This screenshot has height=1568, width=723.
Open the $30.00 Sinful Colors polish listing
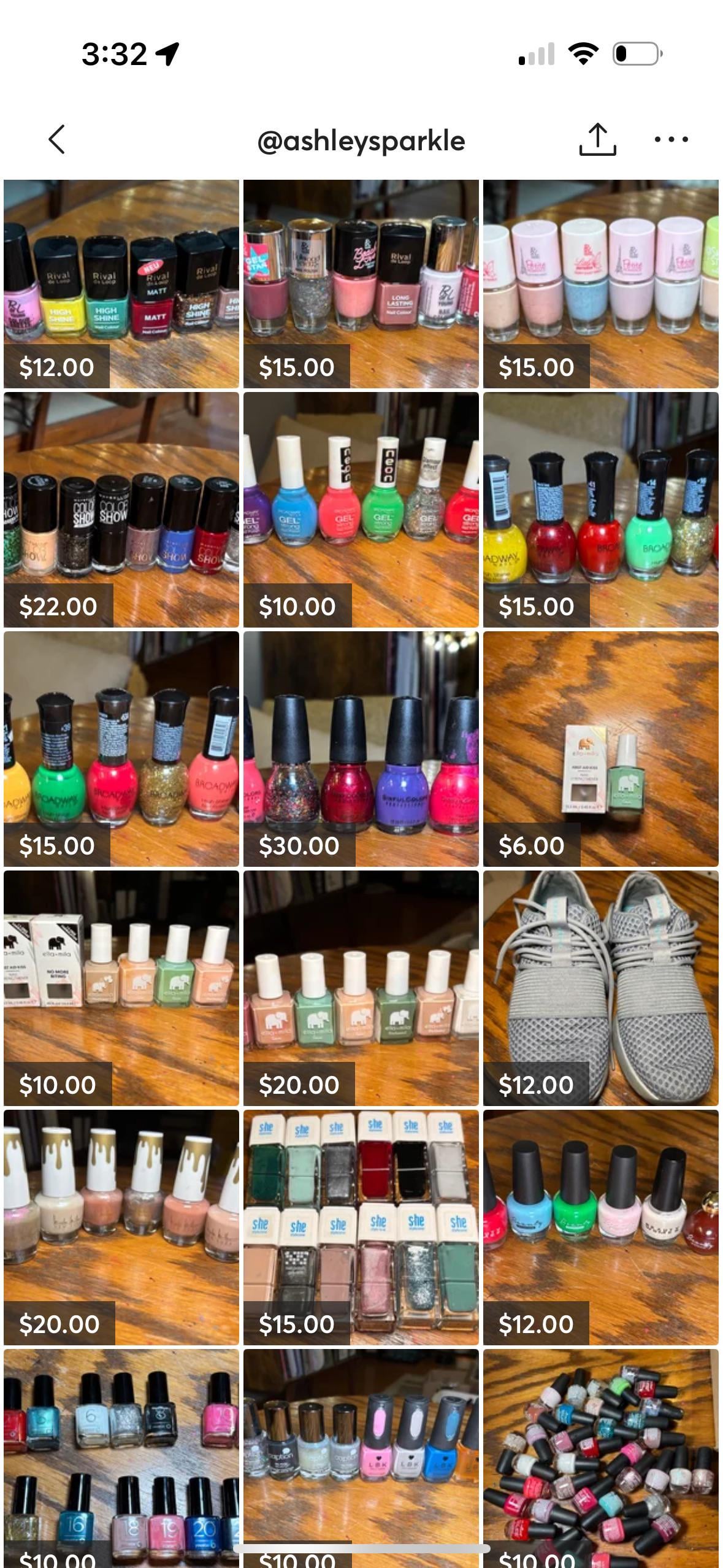tap(361, 748)
